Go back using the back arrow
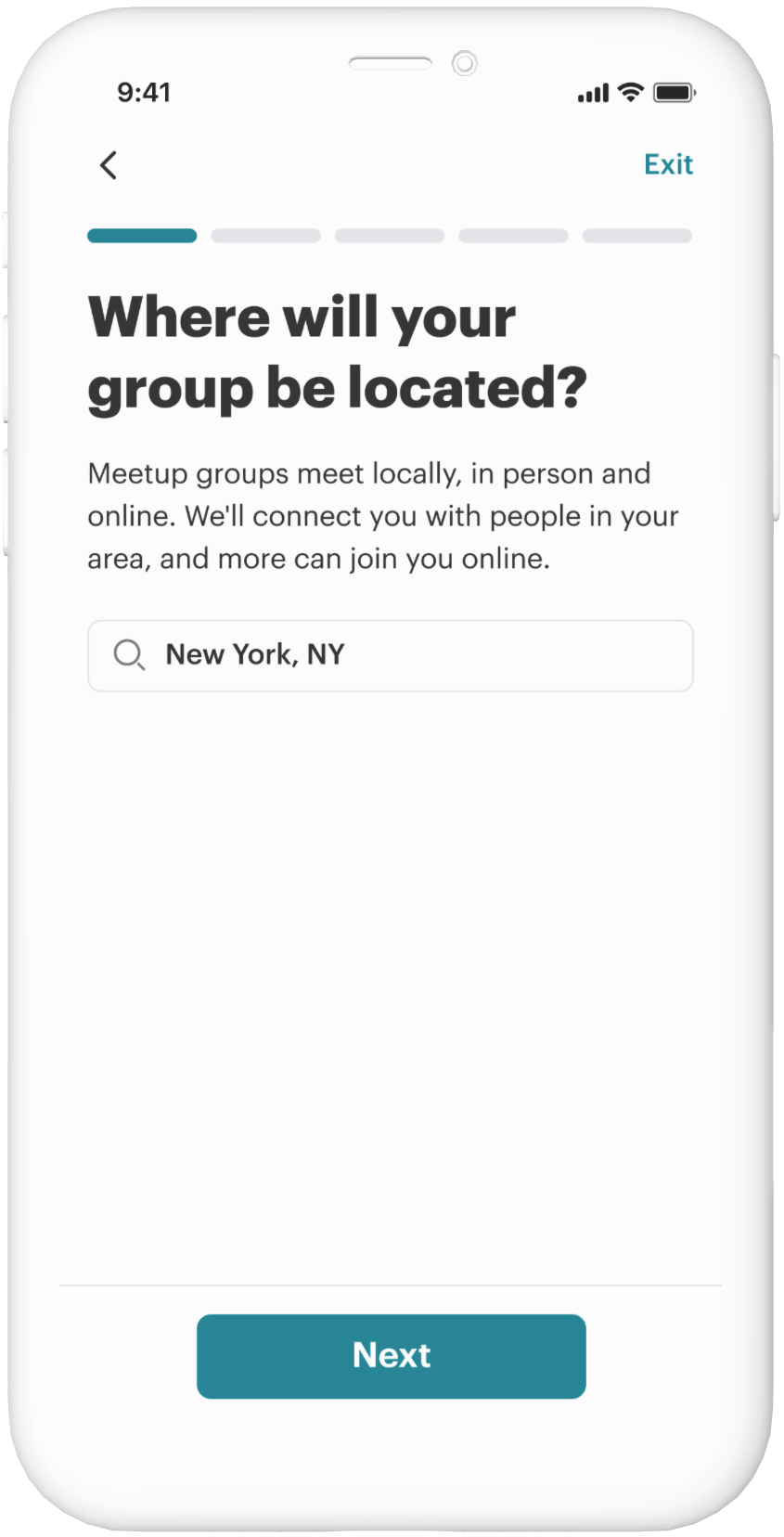The image size is (784, 1537). (x=109, y=165)
